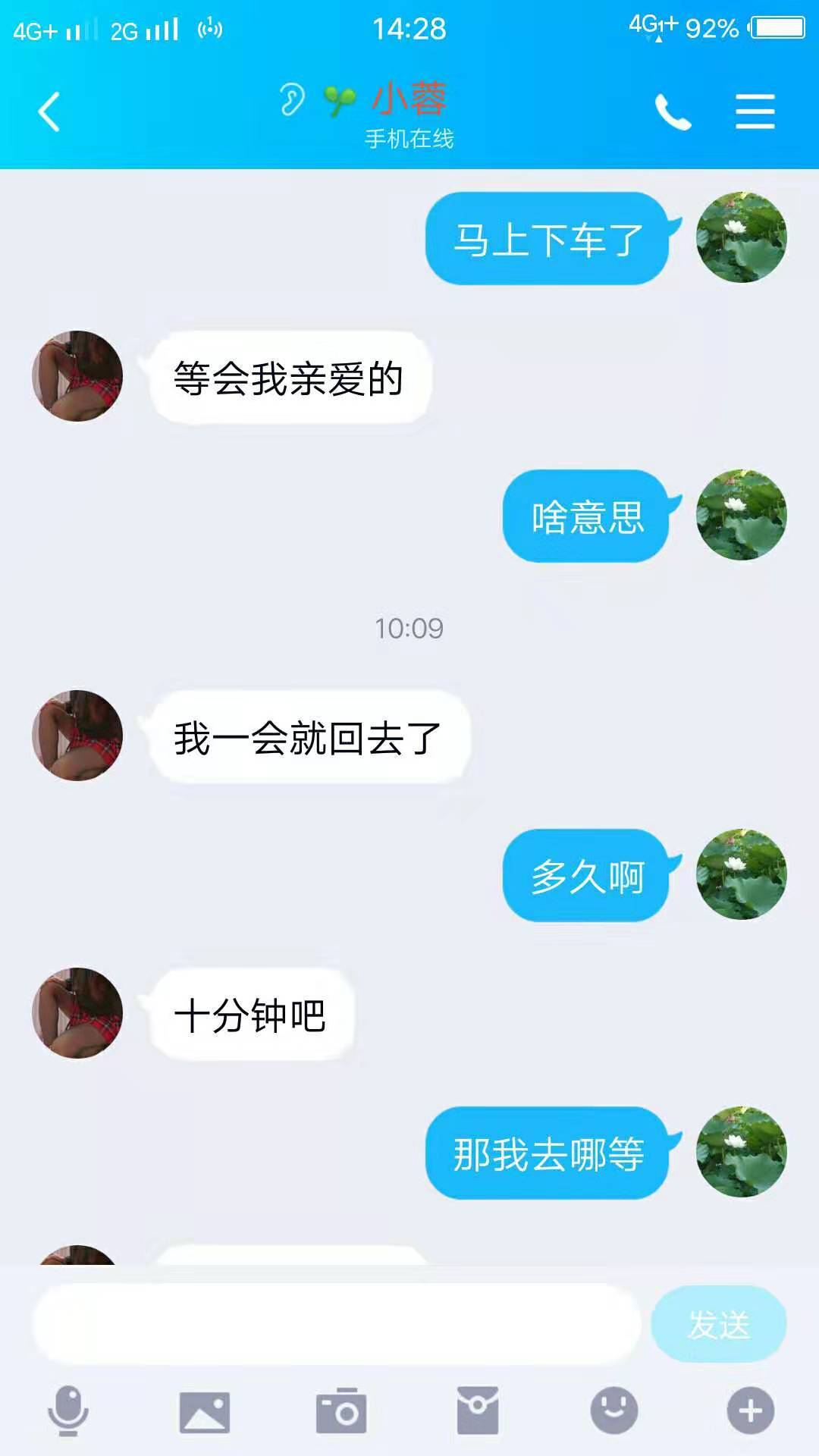Start a voice call with the phone icon
This screenshot has width=819, height=1456.
click(x=673, y=110)
